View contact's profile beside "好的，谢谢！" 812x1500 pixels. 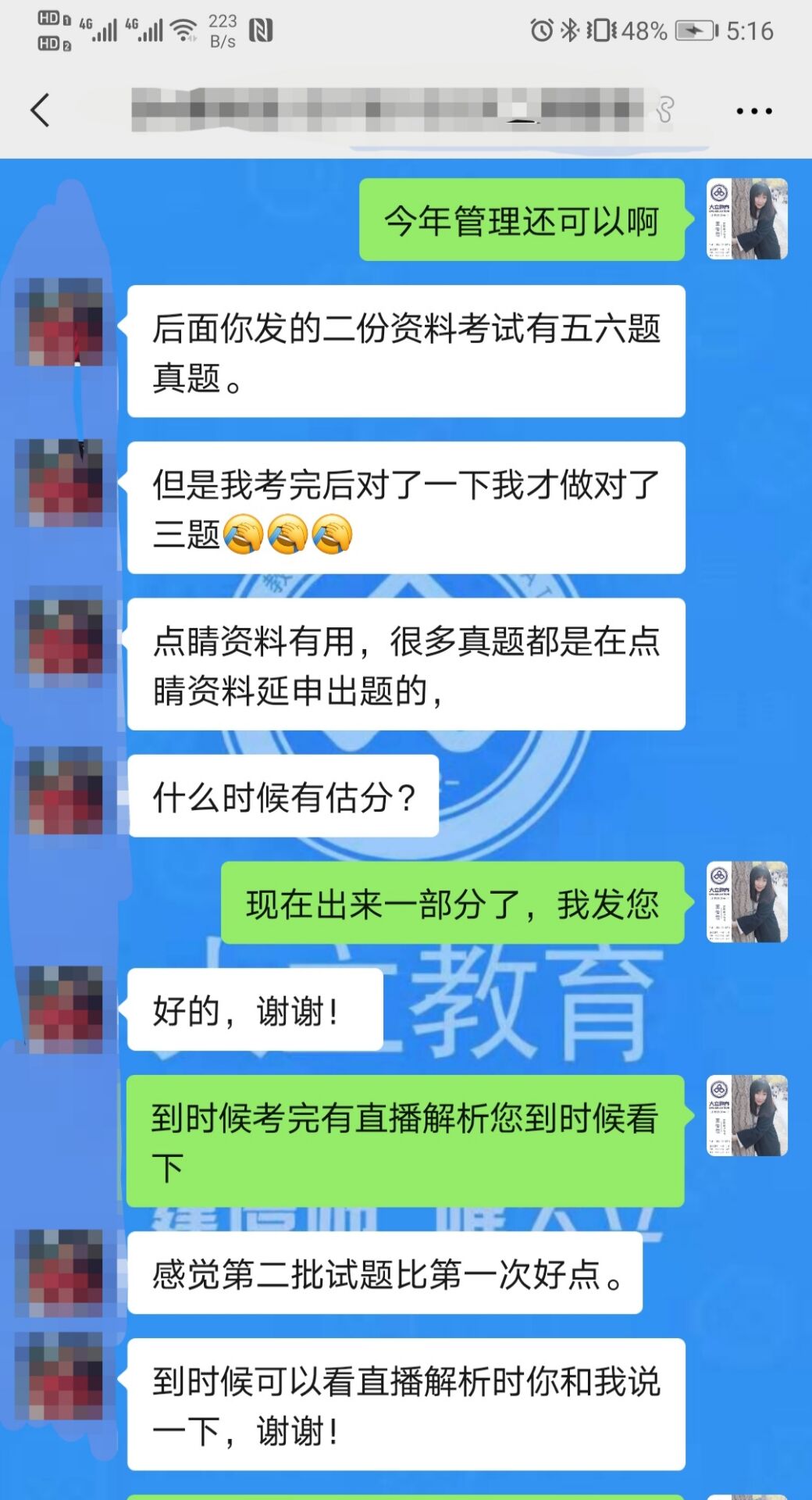coord(59,1009)
